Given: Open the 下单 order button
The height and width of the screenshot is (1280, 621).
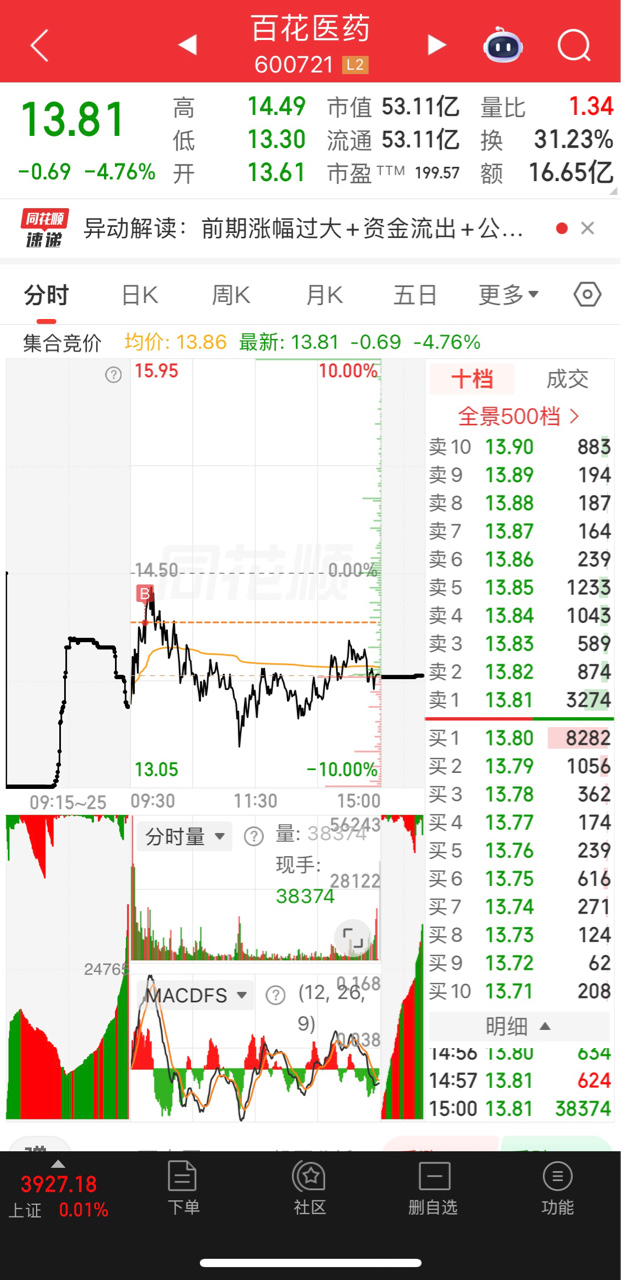Looking at the screenshot, I should (x=183, y=1188).
